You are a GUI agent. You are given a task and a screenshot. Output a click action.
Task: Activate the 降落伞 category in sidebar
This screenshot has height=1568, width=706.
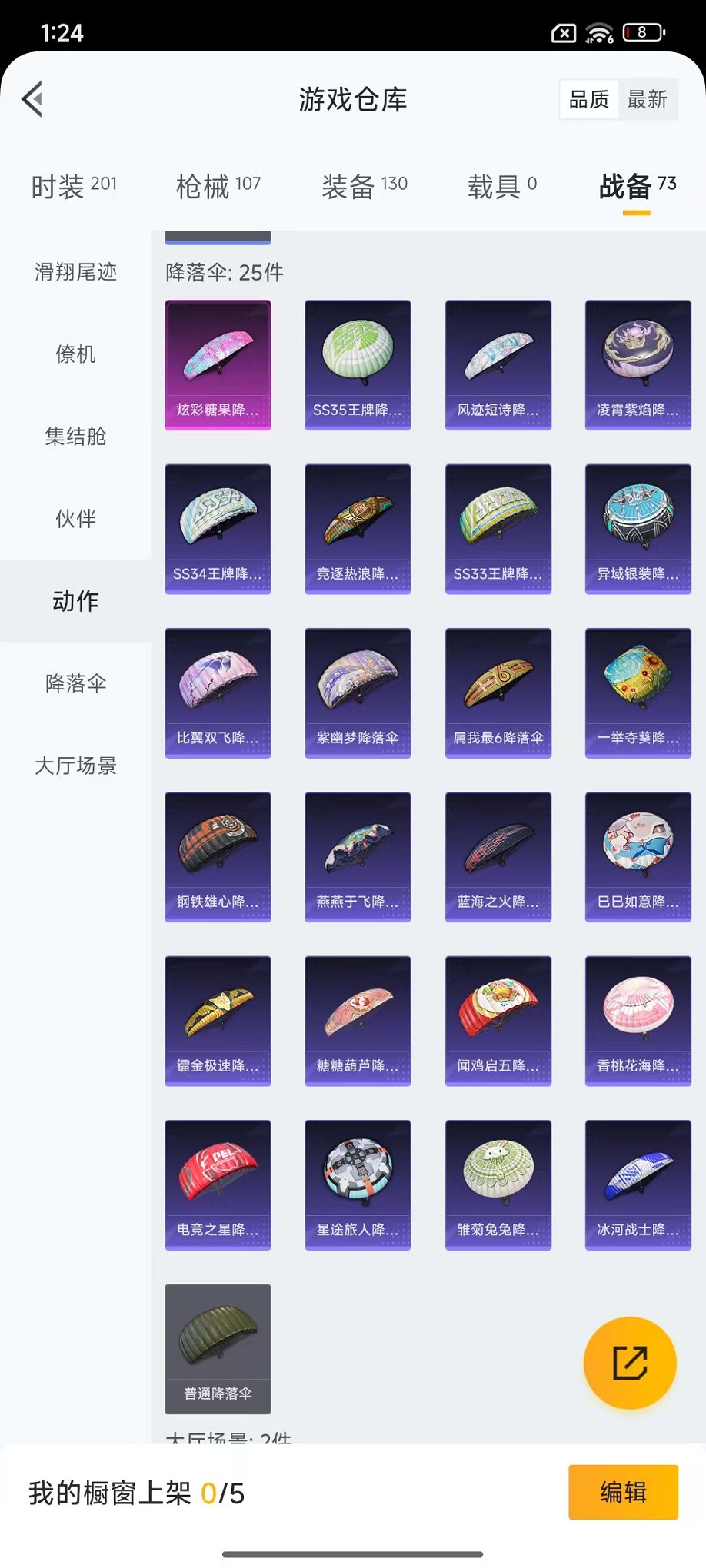pos(75,683)
